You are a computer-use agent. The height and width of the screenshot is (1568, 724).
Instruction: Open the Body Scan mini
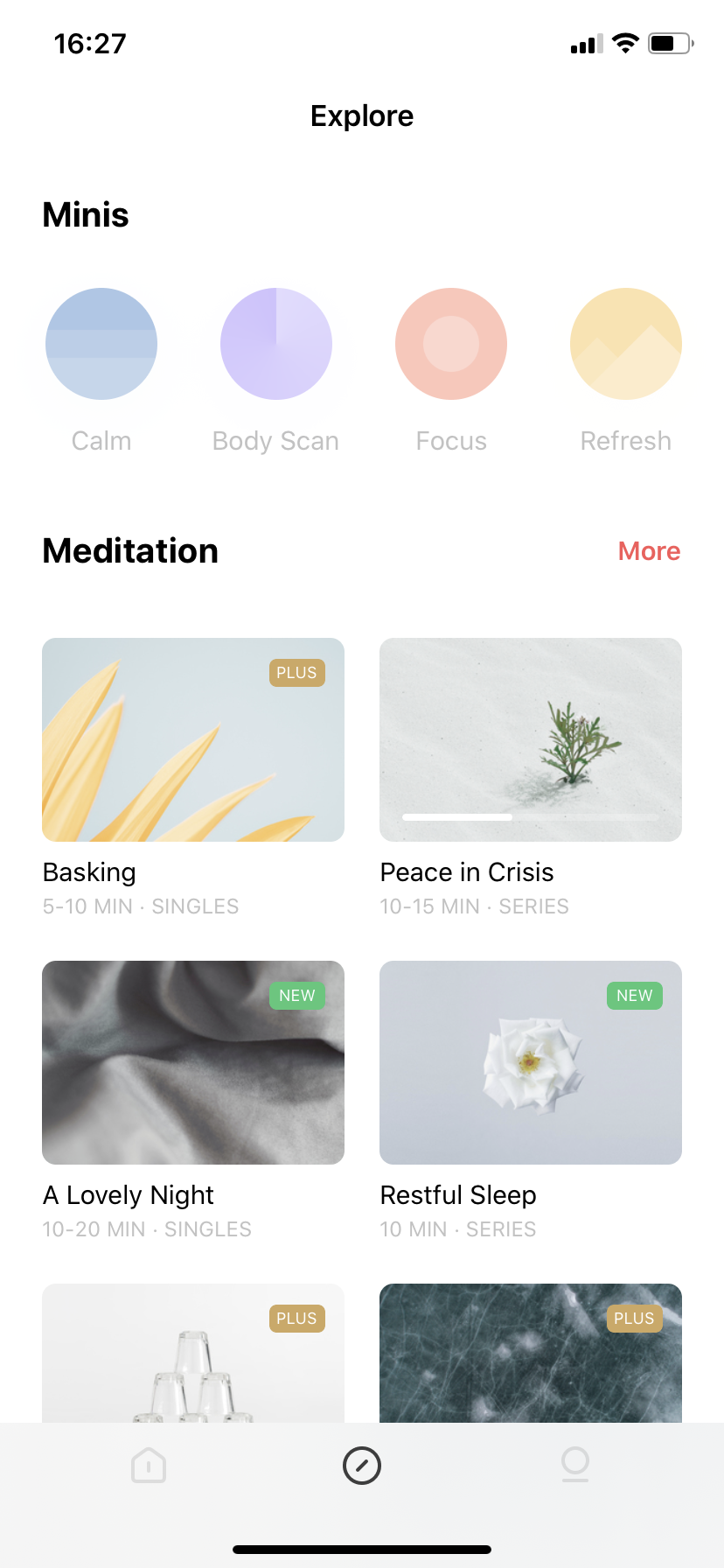tap(276, 344)
